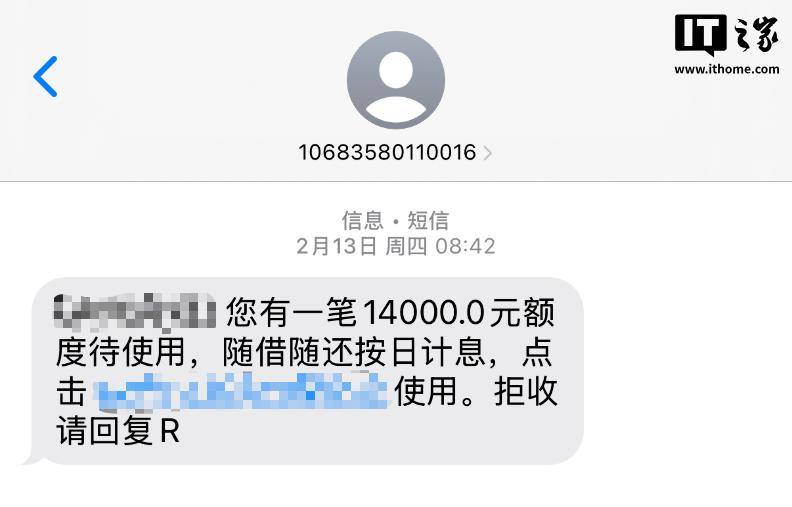This screenshot has height=507, width=792.
Task: Go back to the messages list
Action: pos(45,77)
